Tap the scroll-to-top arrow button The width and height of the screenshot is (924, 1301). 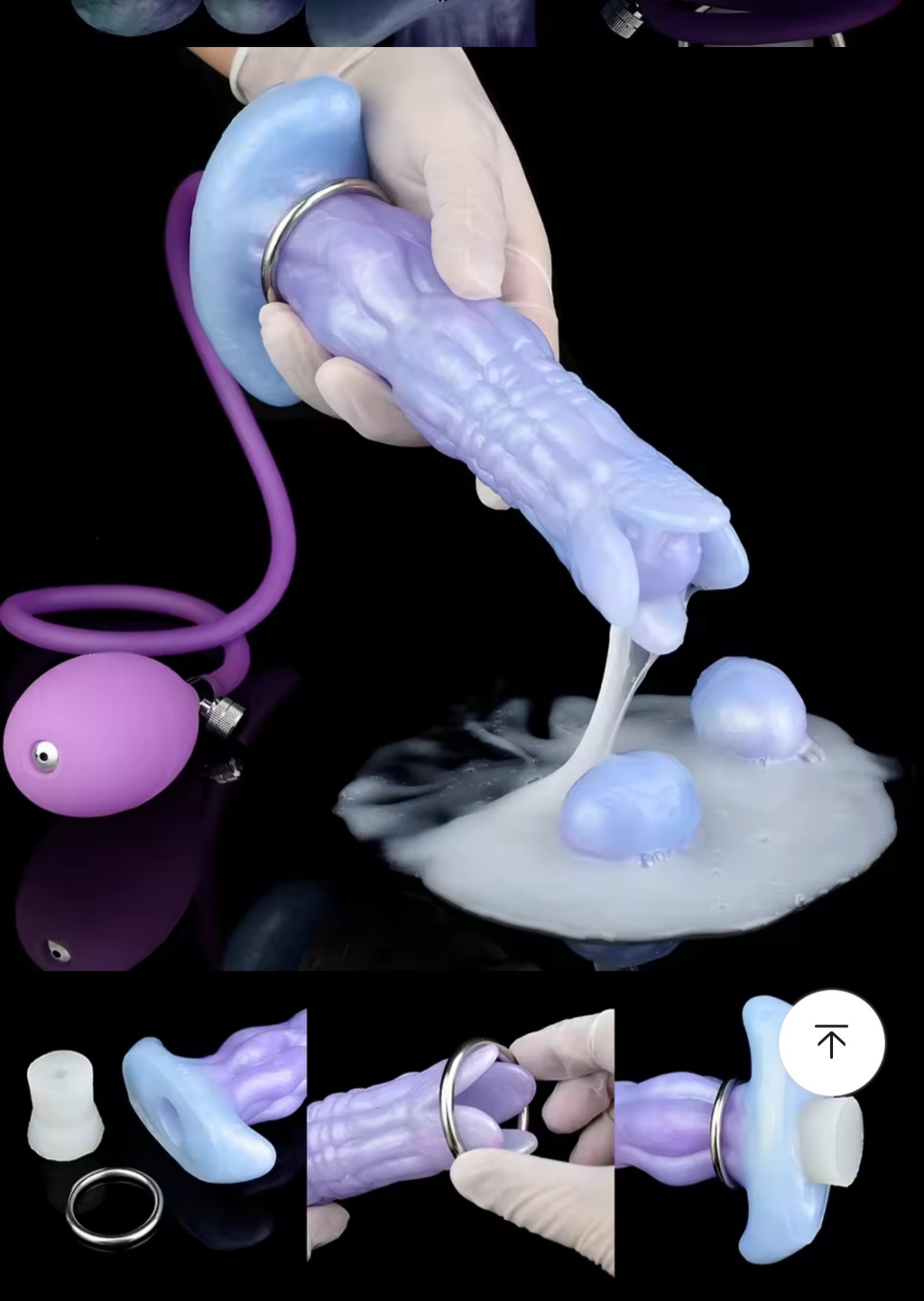point(831,1042)
